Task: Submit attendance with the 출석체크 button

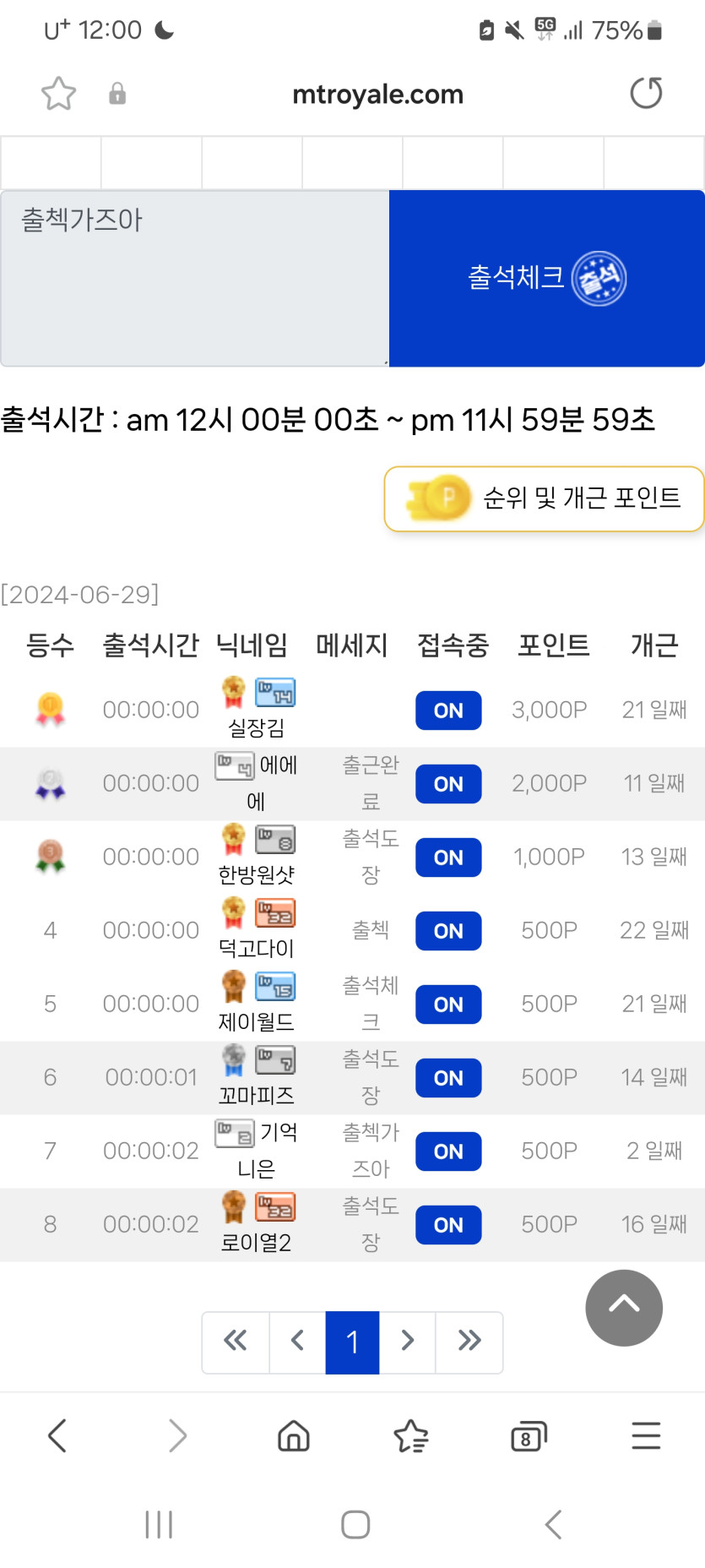Action: (x=546, y=279)
